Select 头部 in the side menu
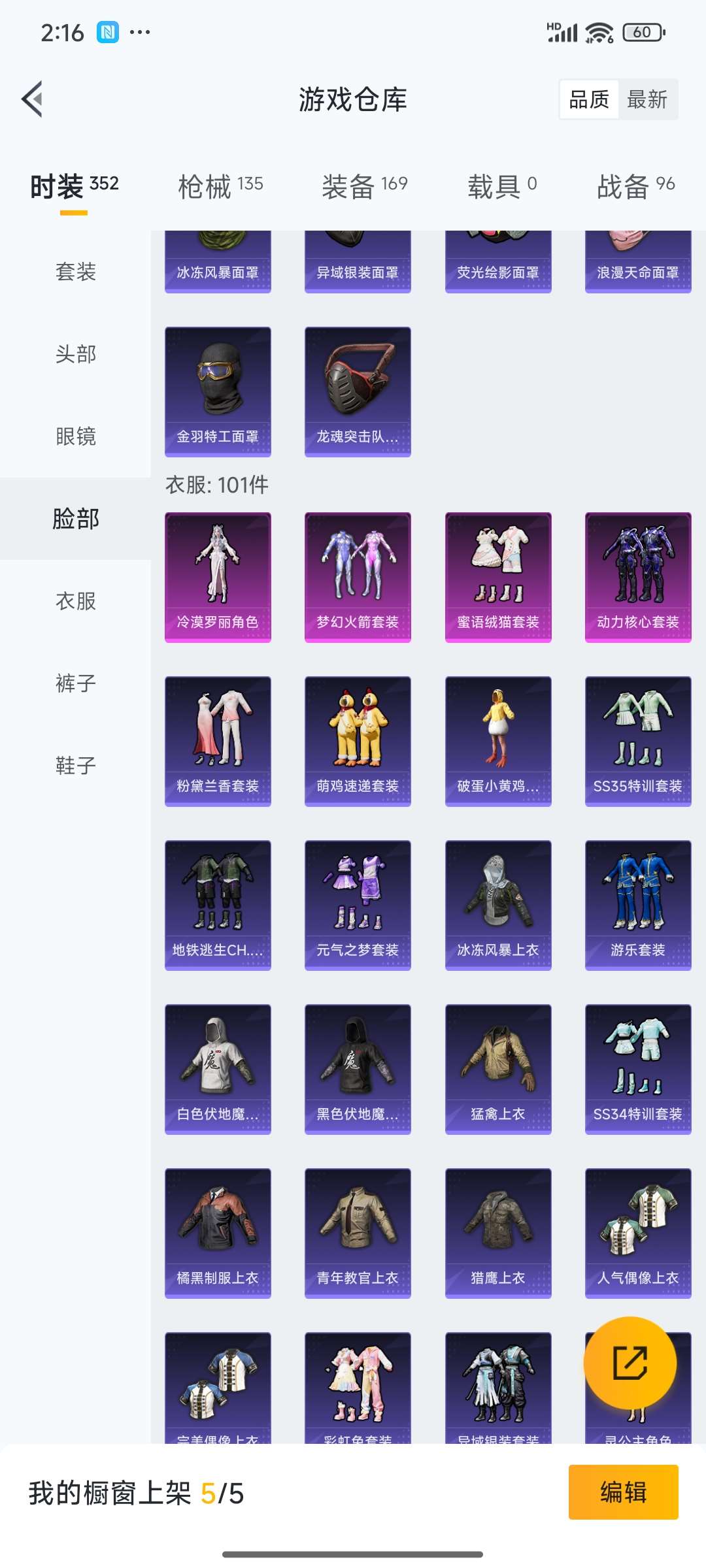The image size is (706, 1568). point(75,354)
